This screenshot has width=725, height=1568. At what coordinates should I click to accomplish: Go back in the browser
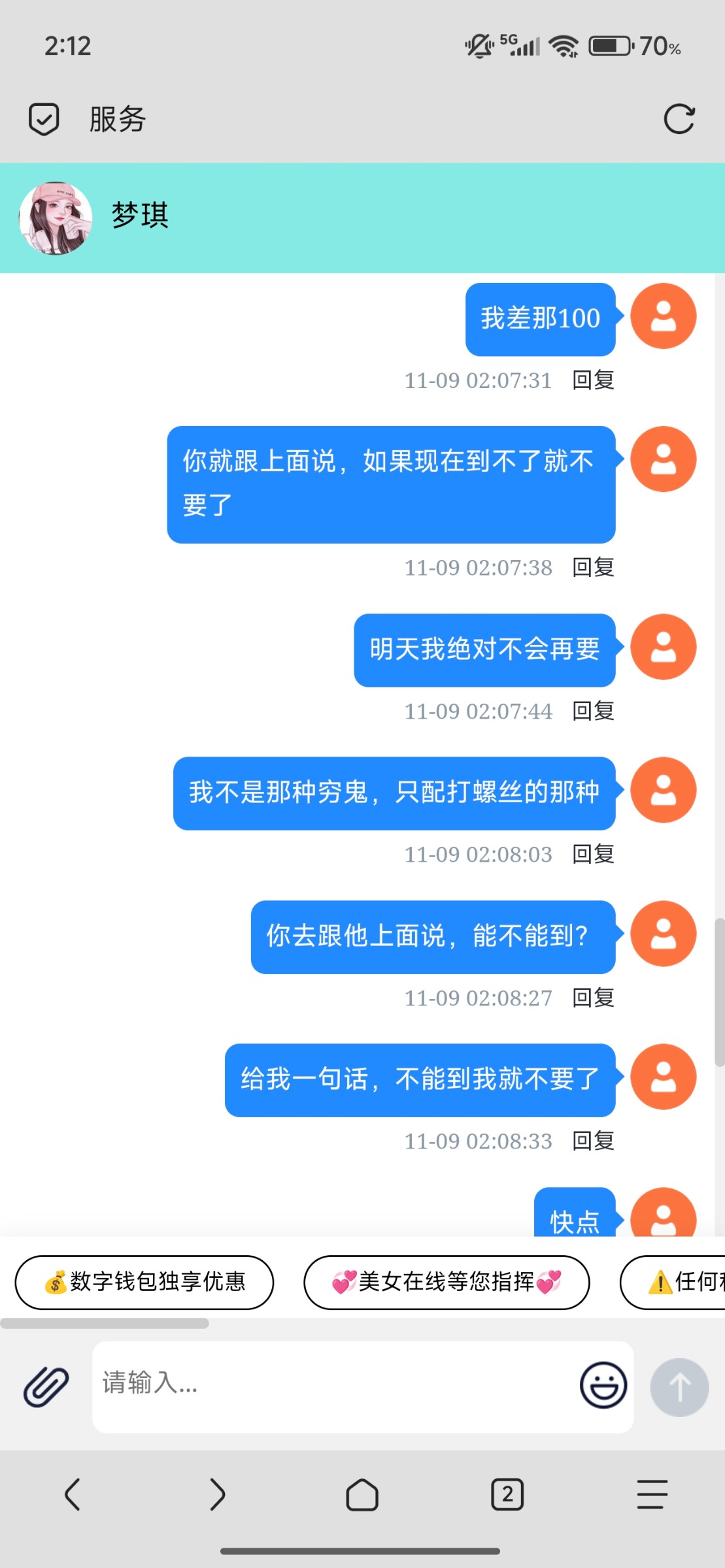[x=73, y=1495]
